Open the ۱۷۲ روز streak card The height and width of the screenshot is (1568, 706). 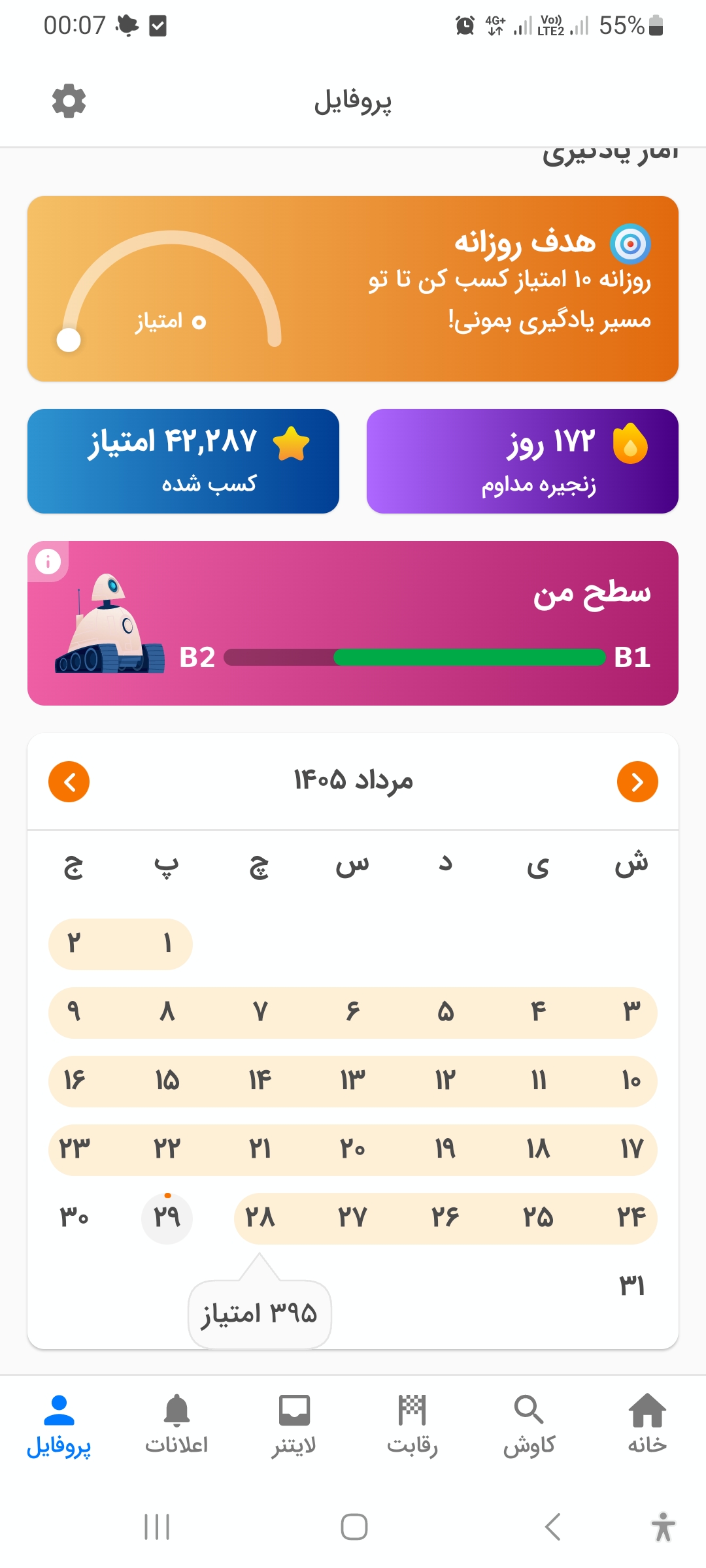tap(522, 461)
